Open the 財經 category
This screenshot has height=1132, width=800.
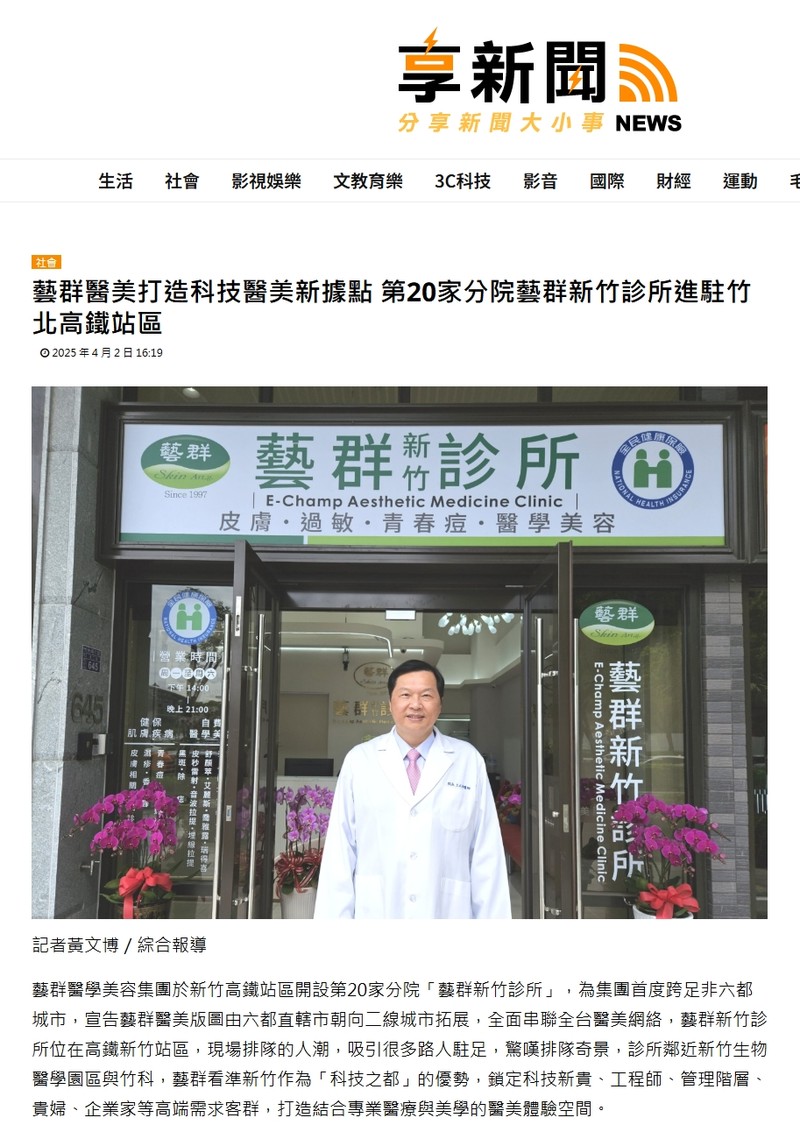[x=674, y=181]
